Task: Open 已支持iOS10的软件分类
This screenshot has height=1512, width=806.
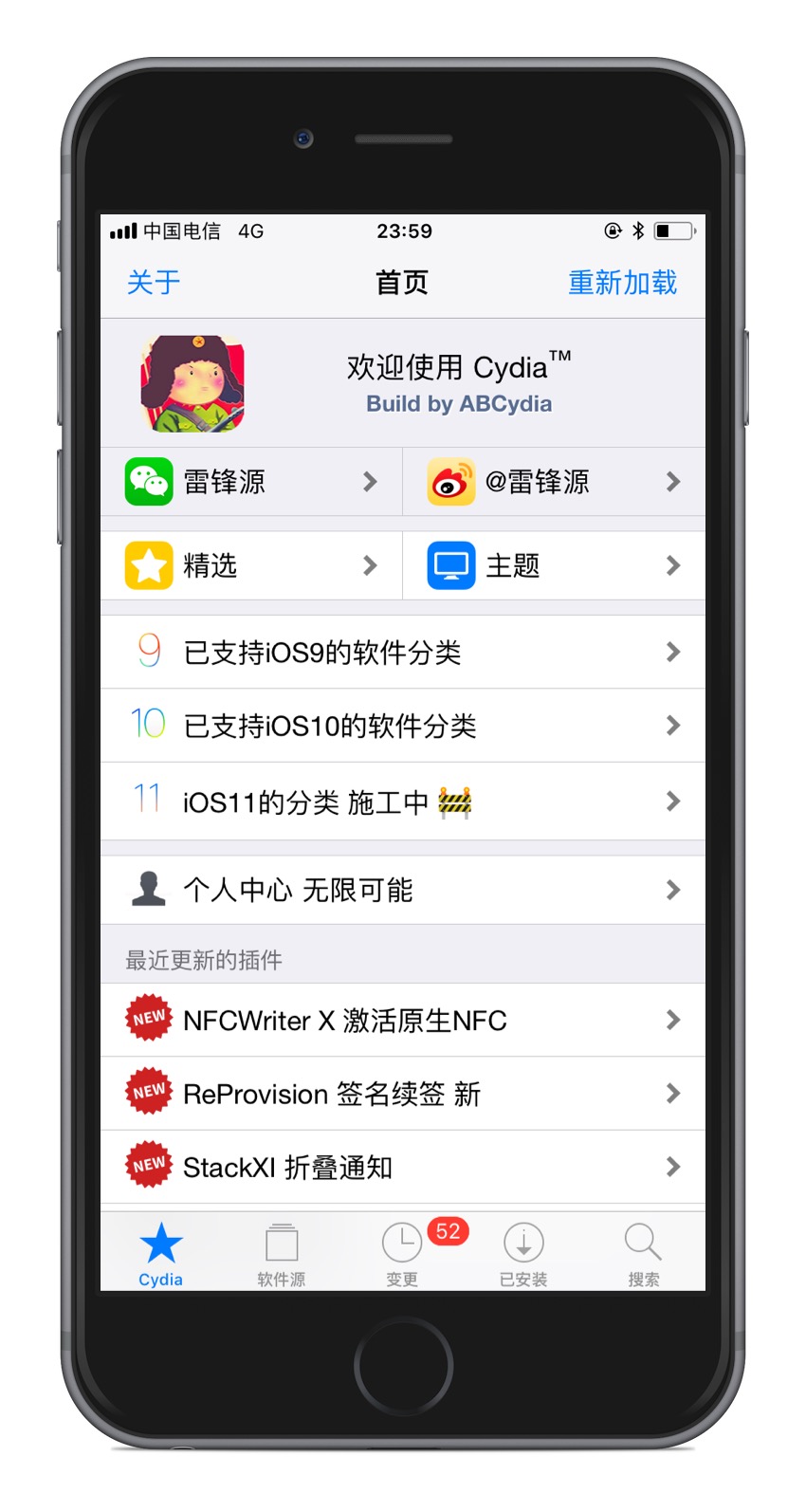Action: pyautogui.click(x=403, y=726)
